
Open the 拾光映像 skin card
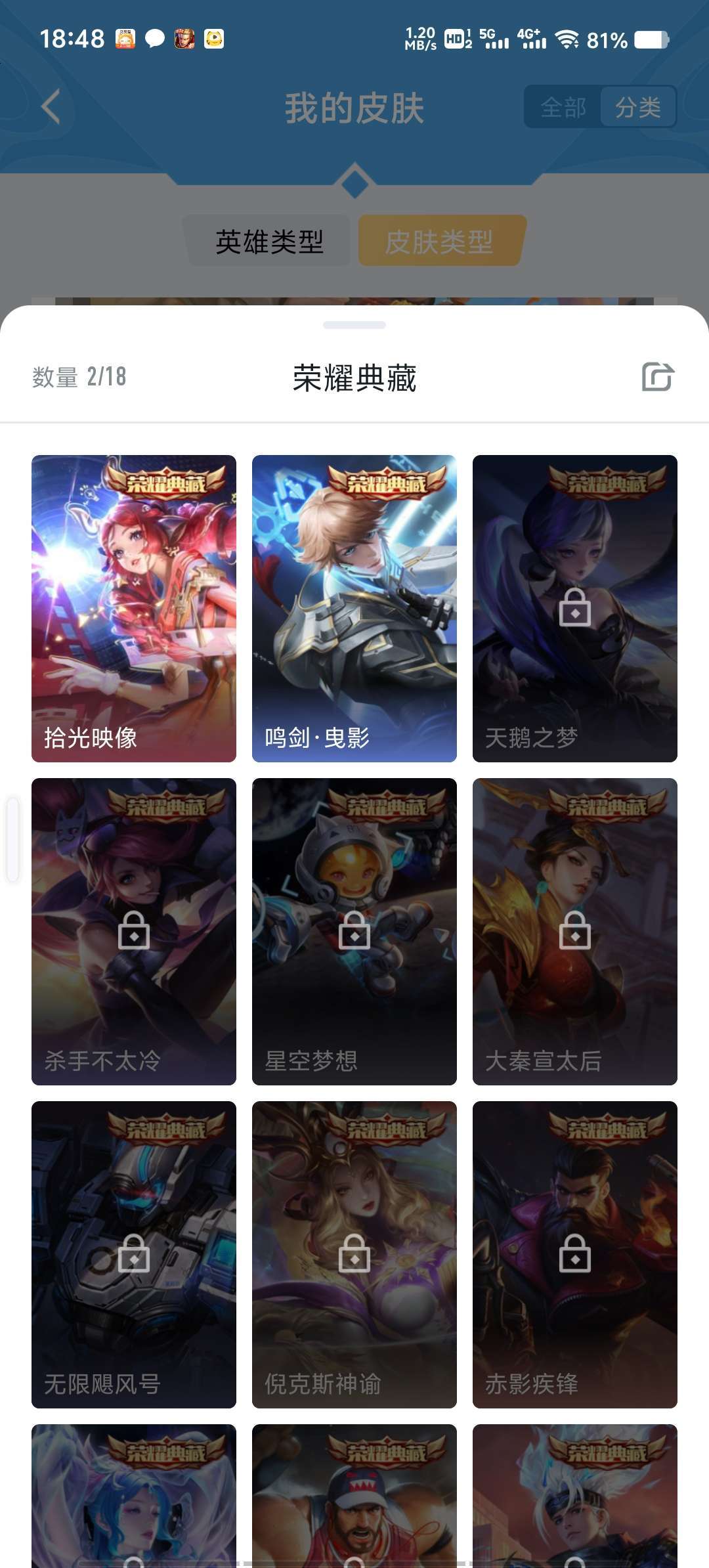point(134,608)
